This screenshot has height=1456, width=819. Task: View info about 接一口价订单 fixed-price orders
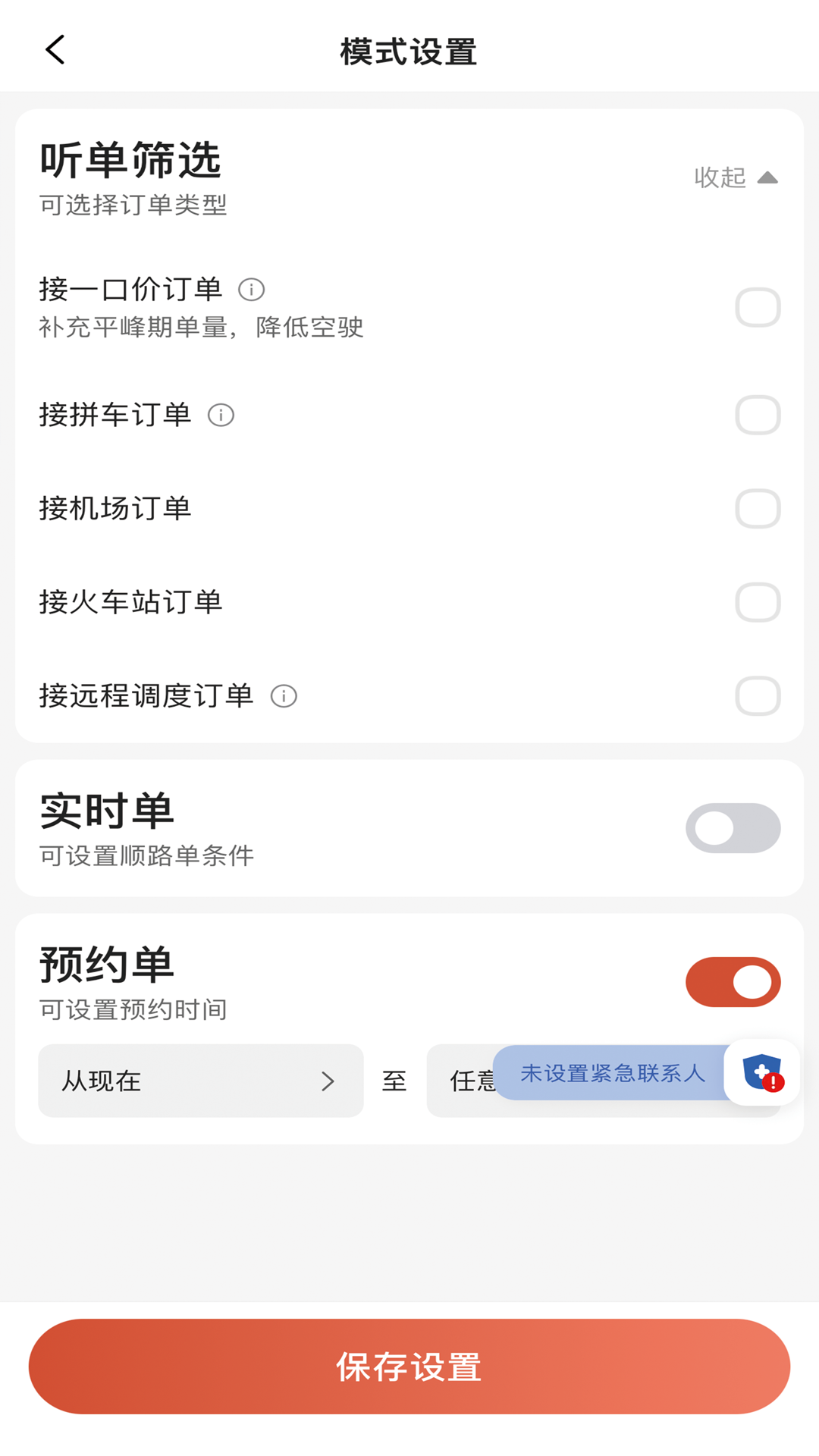(252, 290)
